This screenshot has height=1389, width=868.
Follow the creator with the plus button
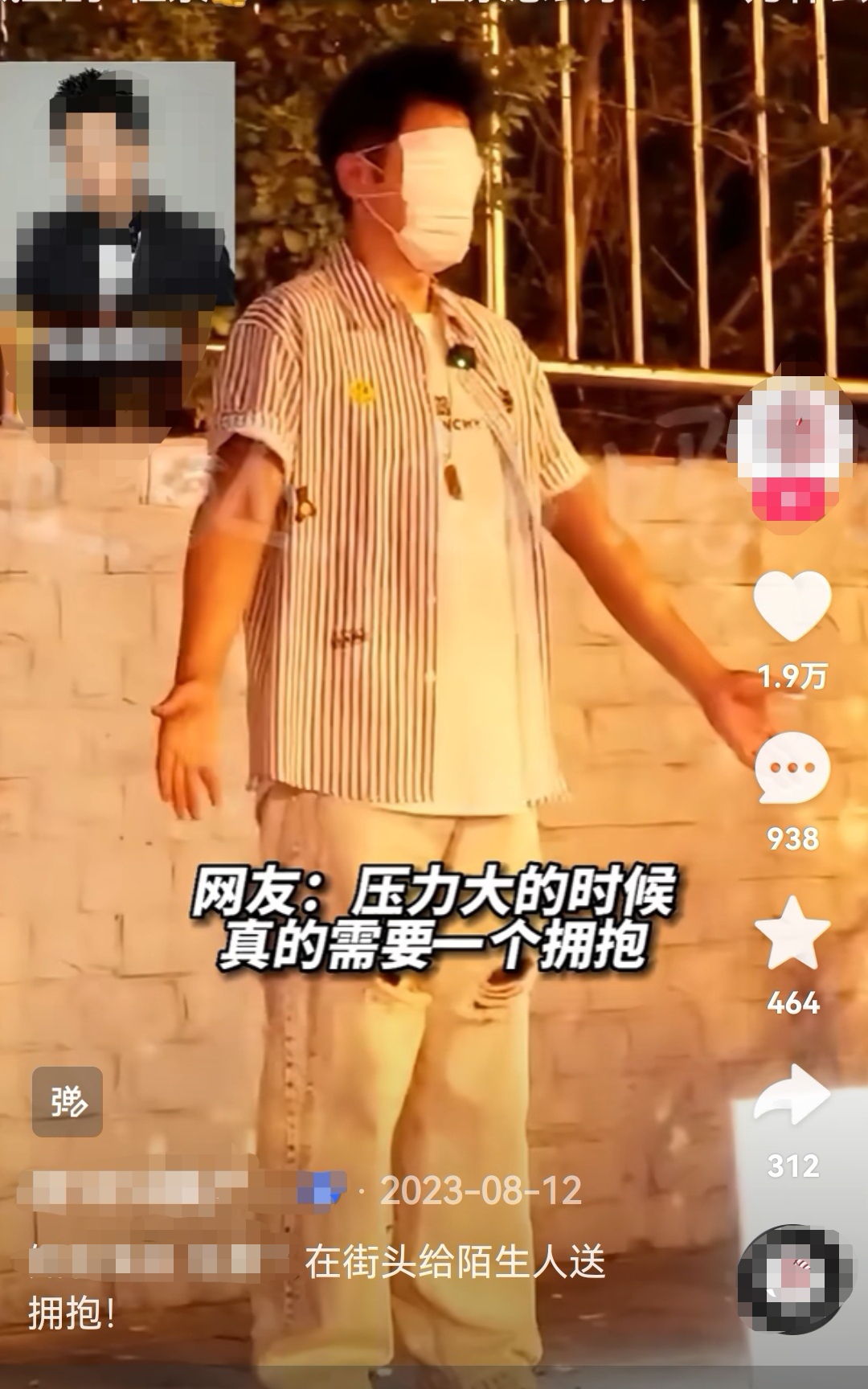[x=791, y=502]
